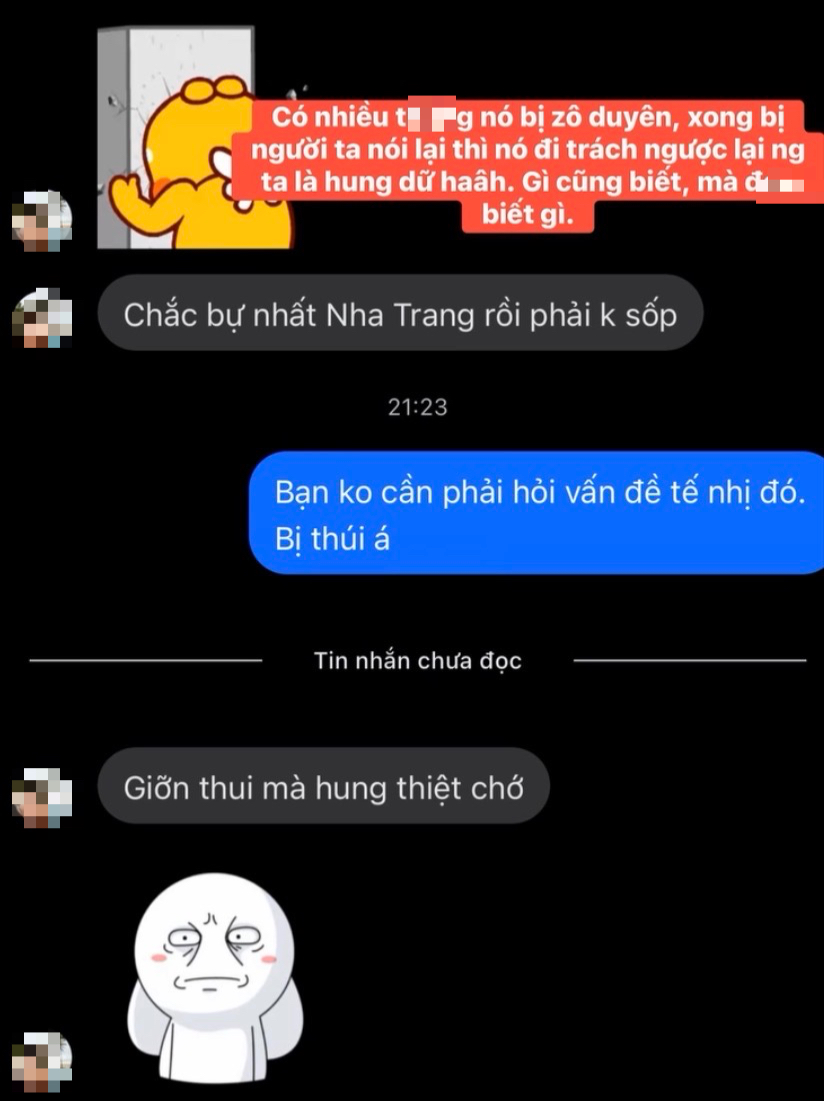
Task: Select the gray 'Chắc bự nhất Nha Trang' bubble
Action: (400, 313)
